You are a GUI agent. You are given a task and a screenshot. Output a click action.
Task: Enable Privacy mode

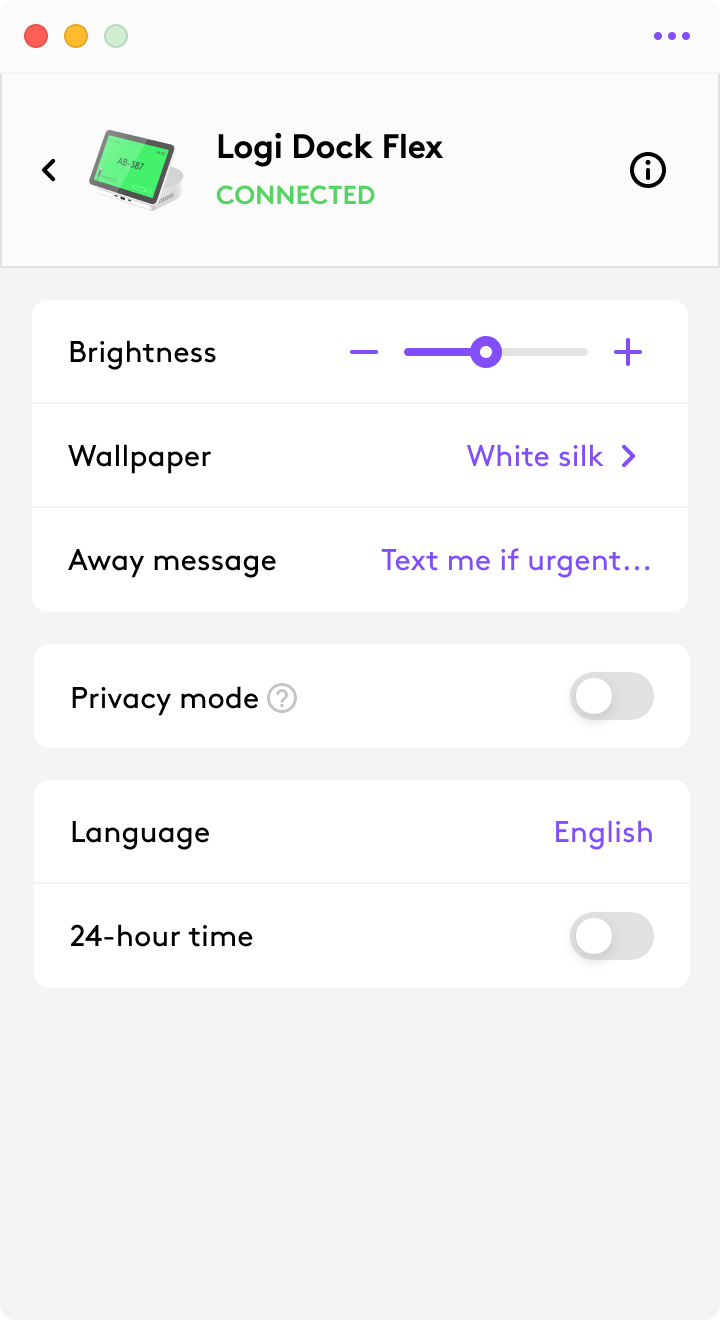pyautogui.click(x=612, y=697)
